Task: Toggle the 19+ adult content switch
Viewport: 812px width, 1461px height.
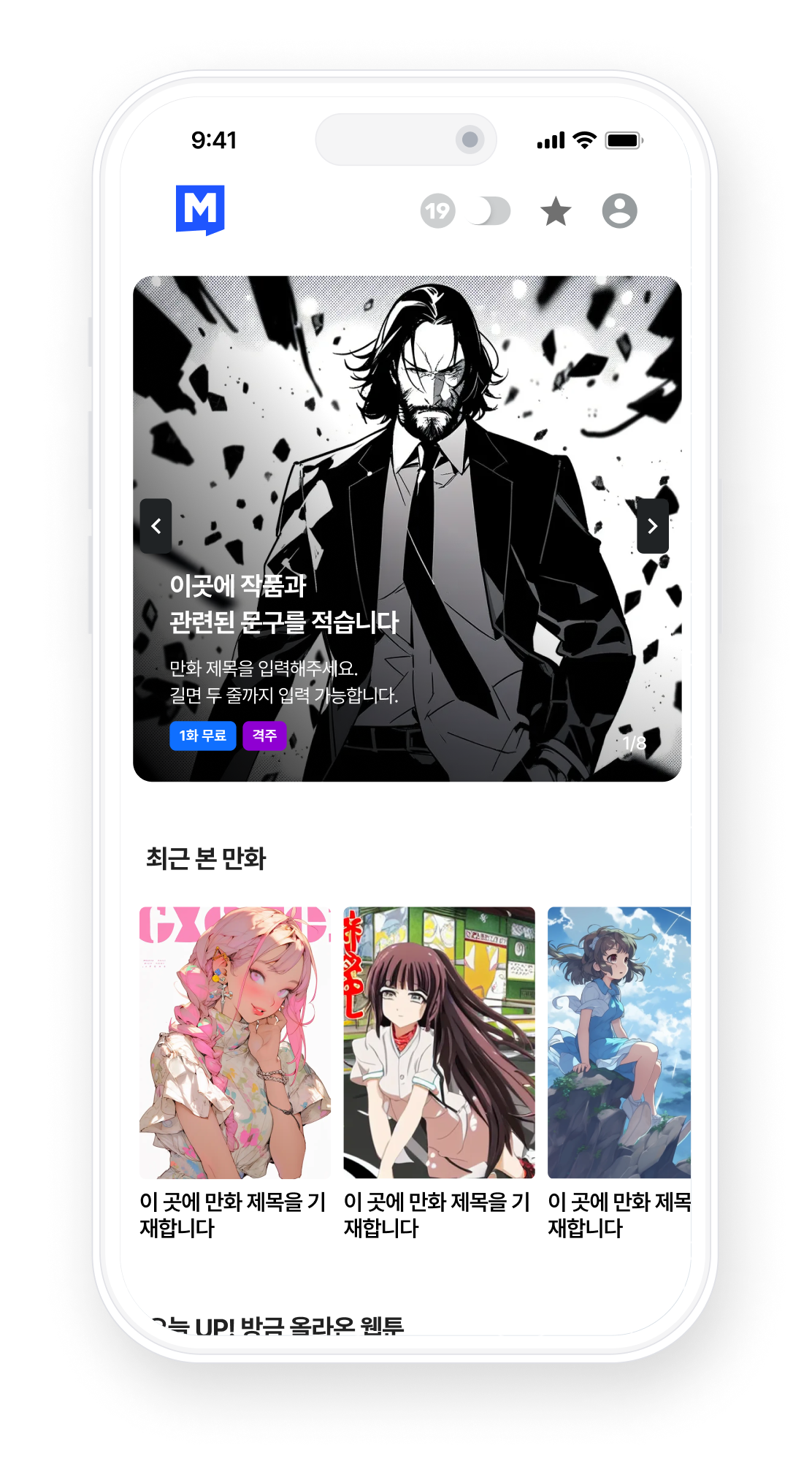Action: (488, 211)
